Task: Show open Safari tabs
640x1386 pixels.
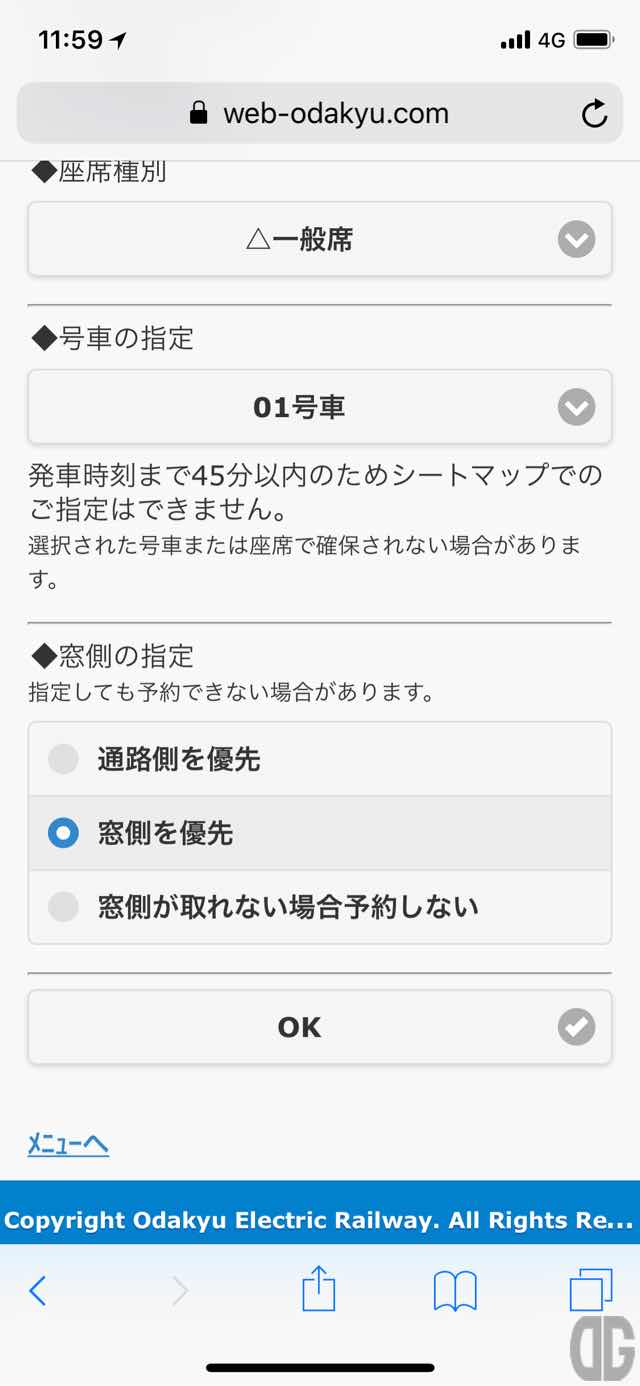Action: (591, 1290)
